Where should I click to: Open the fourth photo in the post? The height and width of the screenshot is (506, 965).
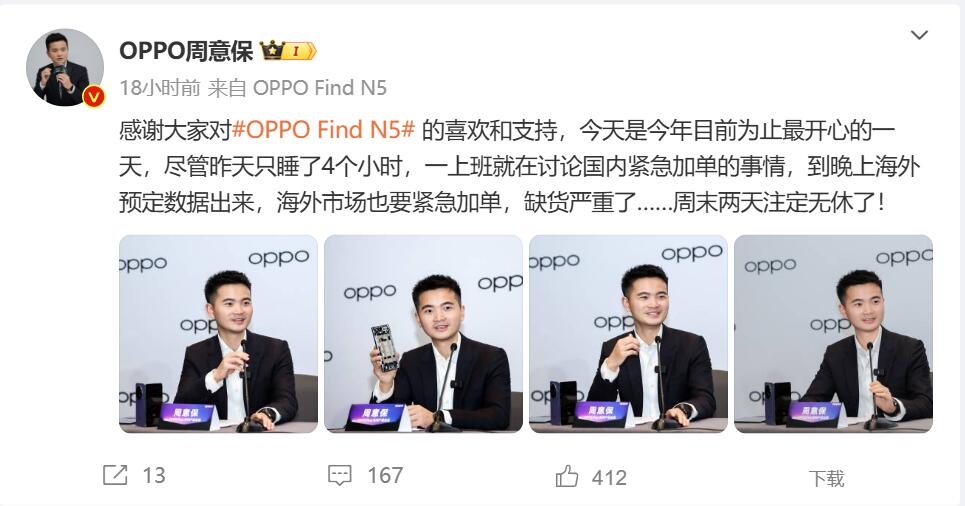[x=833, y=333]
